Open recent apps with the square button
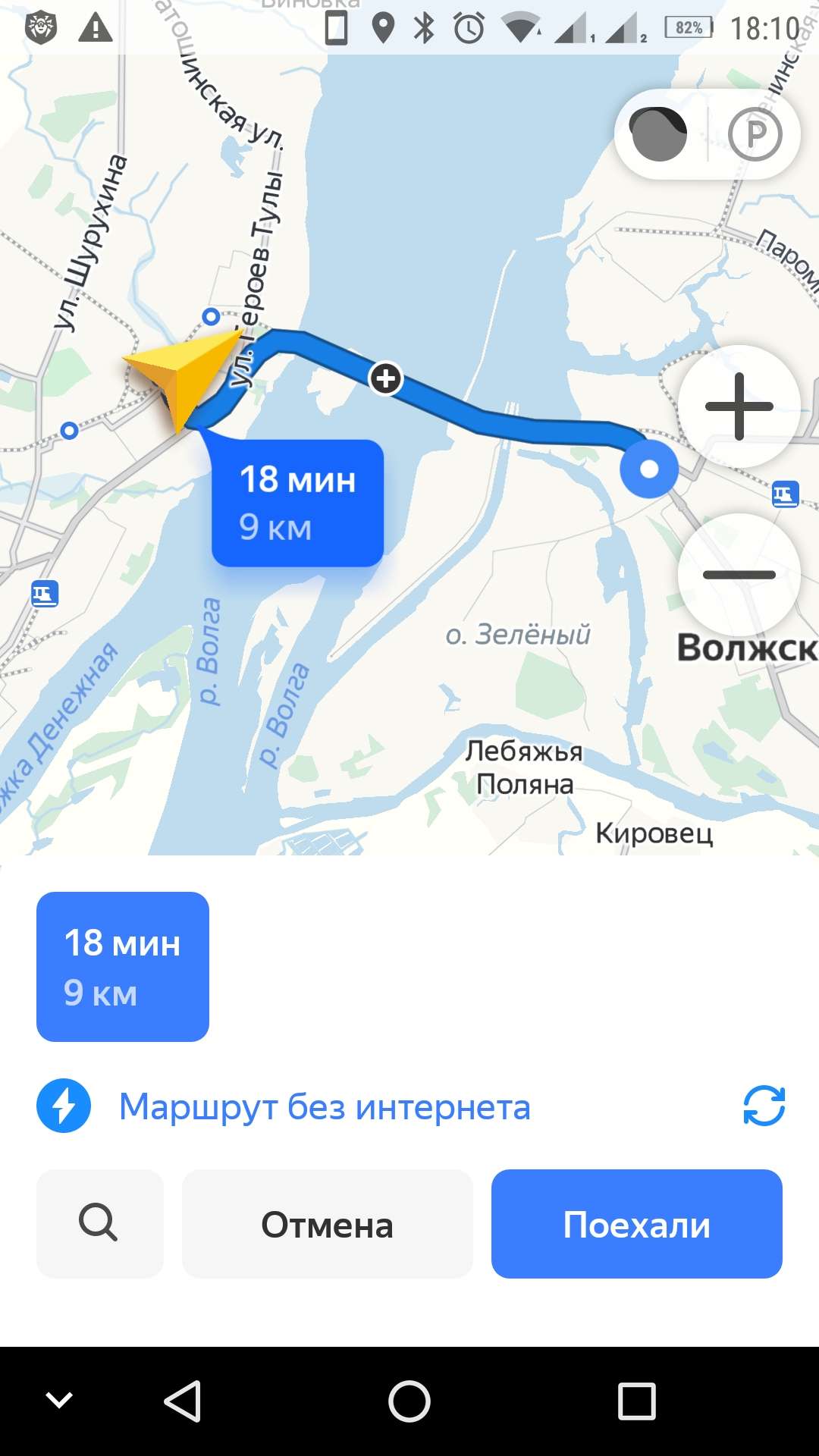Viewport: 819px width, 1456px height. pyautogui.click(x=636, y=1401)
